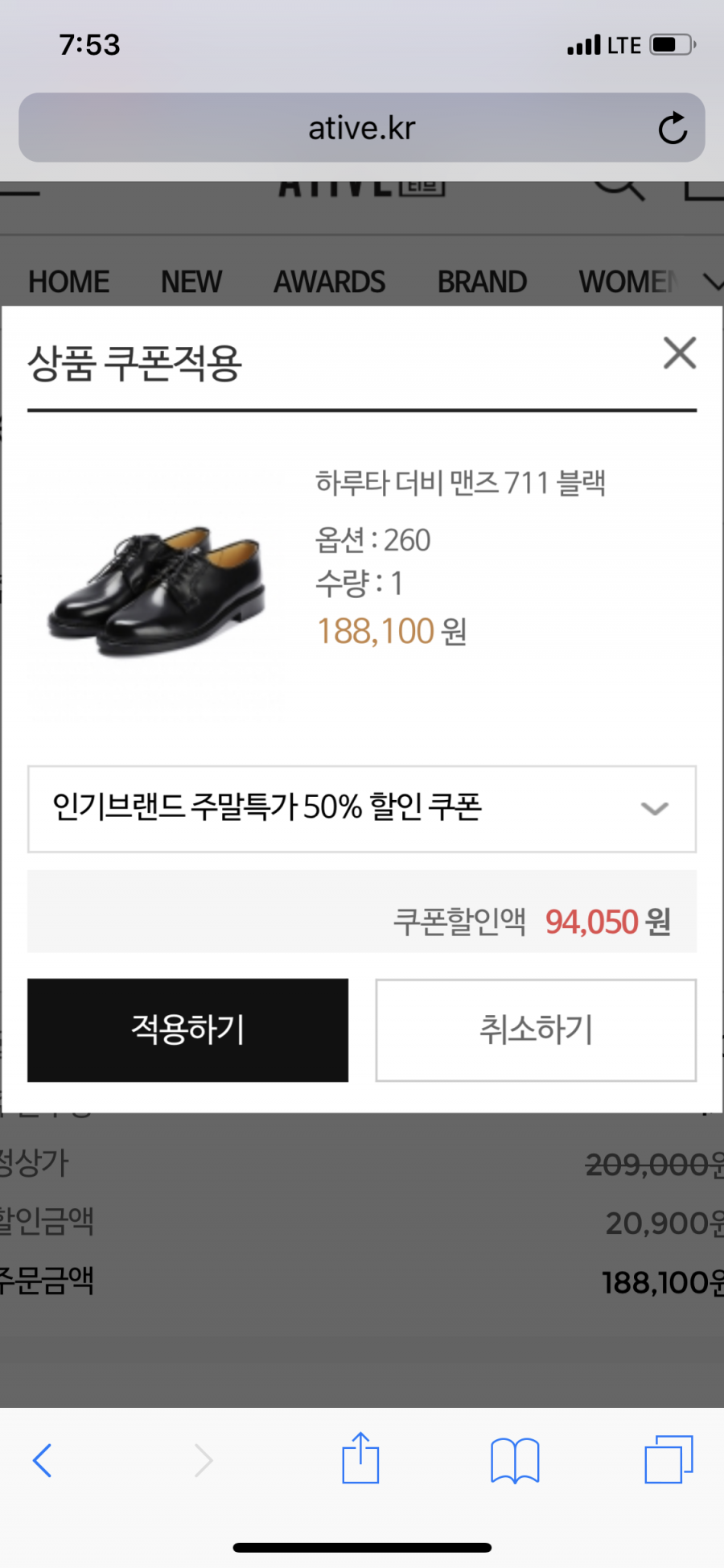The image size is (724, 1568).
Task: Show open Safari tabs
Action: [x=668, y=1459]
